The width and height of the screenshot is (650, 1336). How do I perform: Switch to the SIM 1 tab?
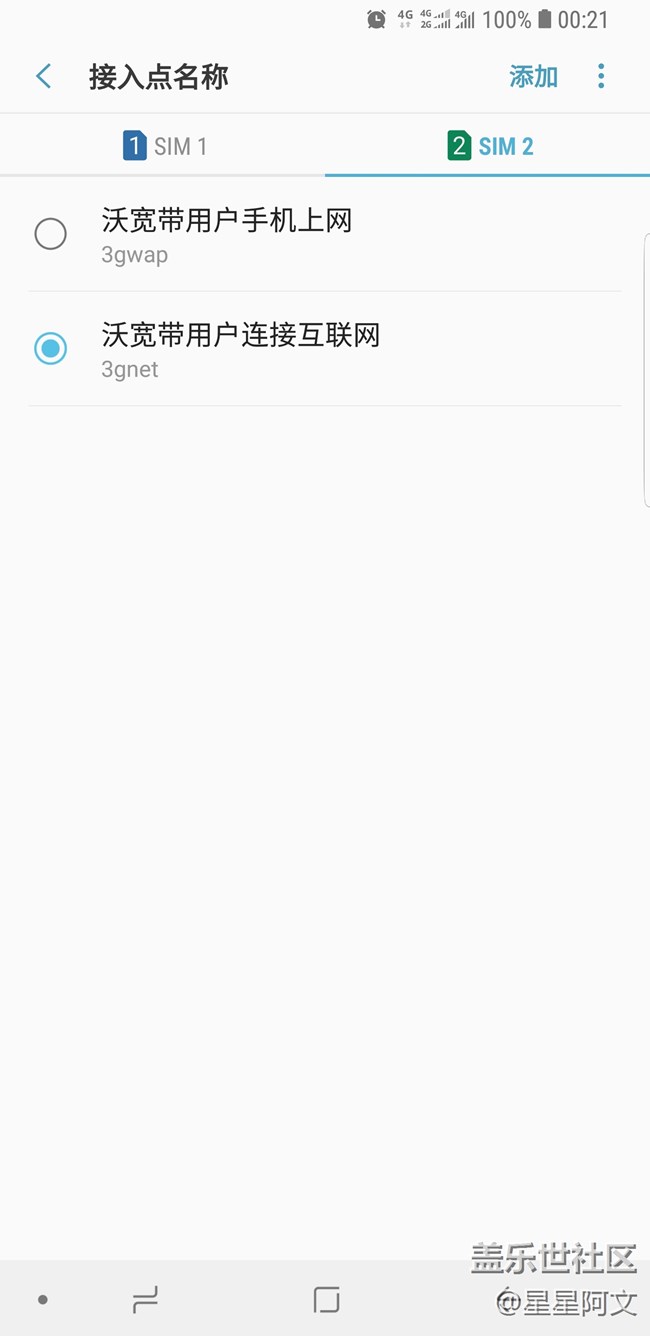[163, 146]
